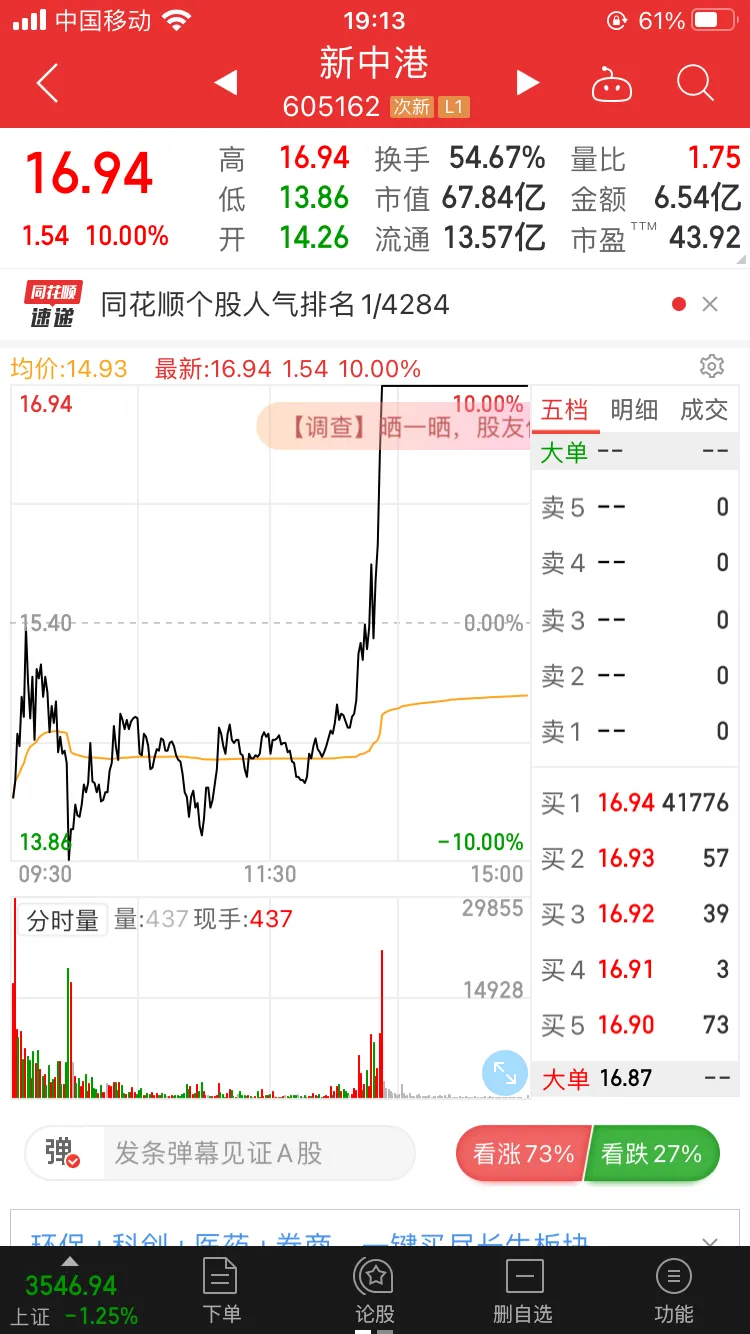Open stock search

point(695,84)
